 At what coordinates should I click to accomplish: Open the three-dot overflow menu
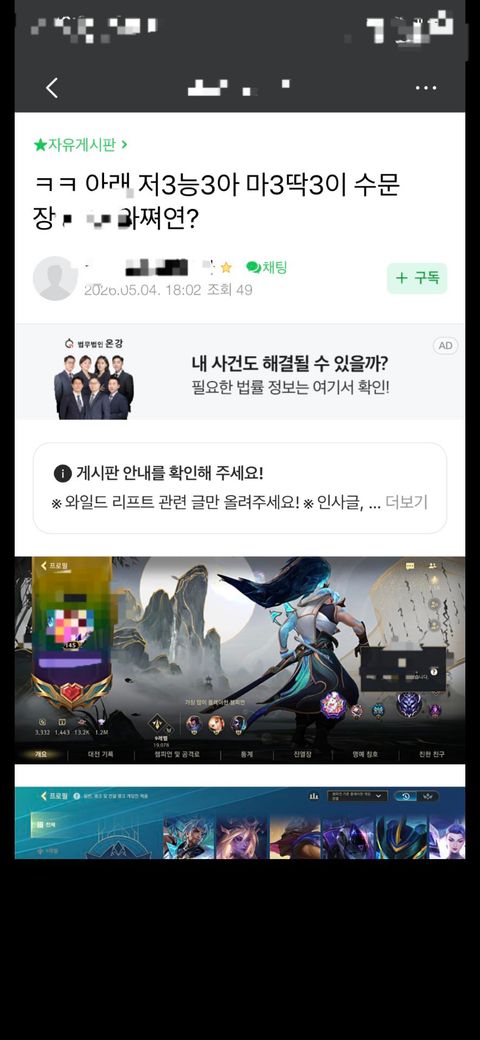[x=426, y=88]
